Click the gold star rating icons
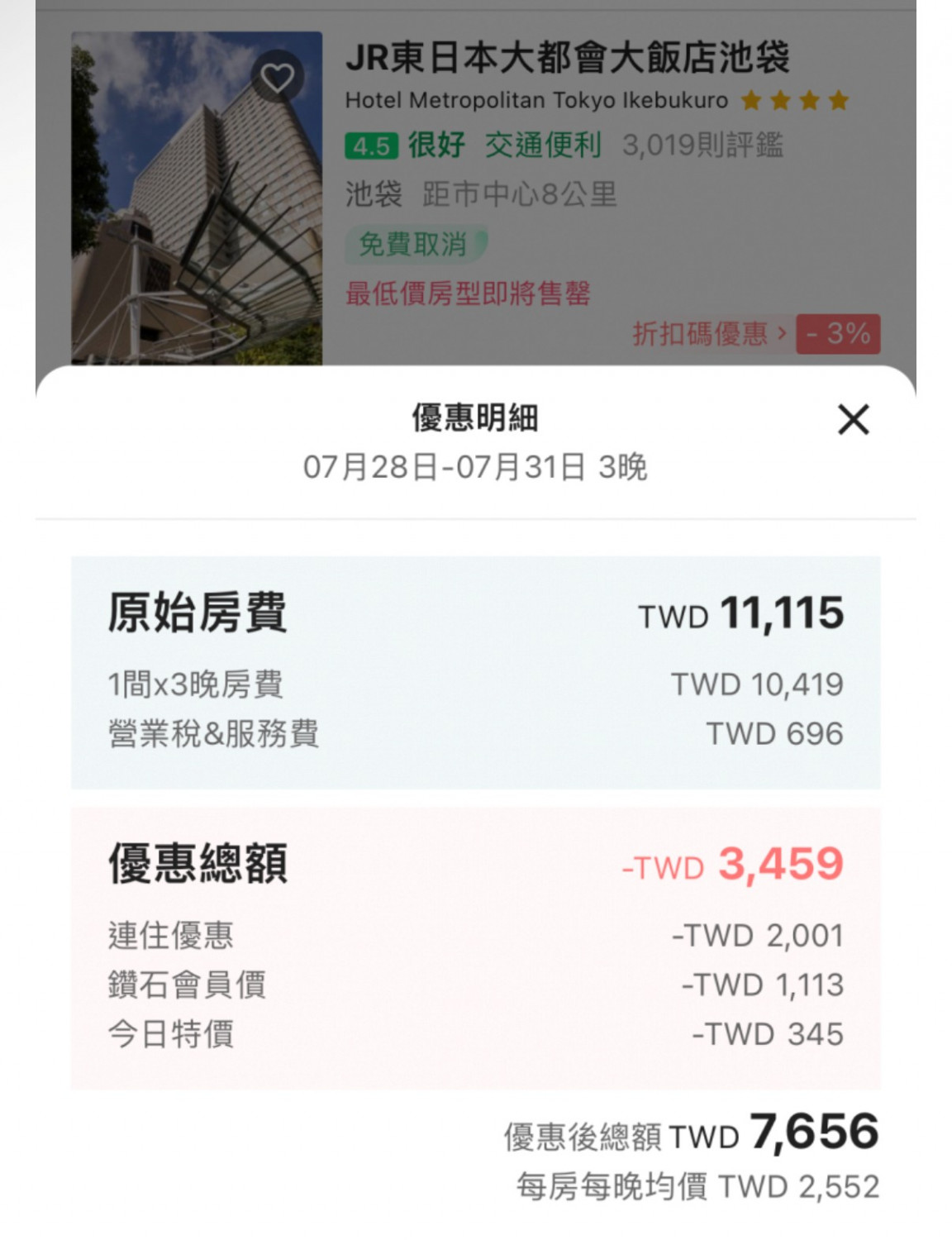Image resolution: width=952 pixels, height=1240 pixels. (x=792, y=100)
